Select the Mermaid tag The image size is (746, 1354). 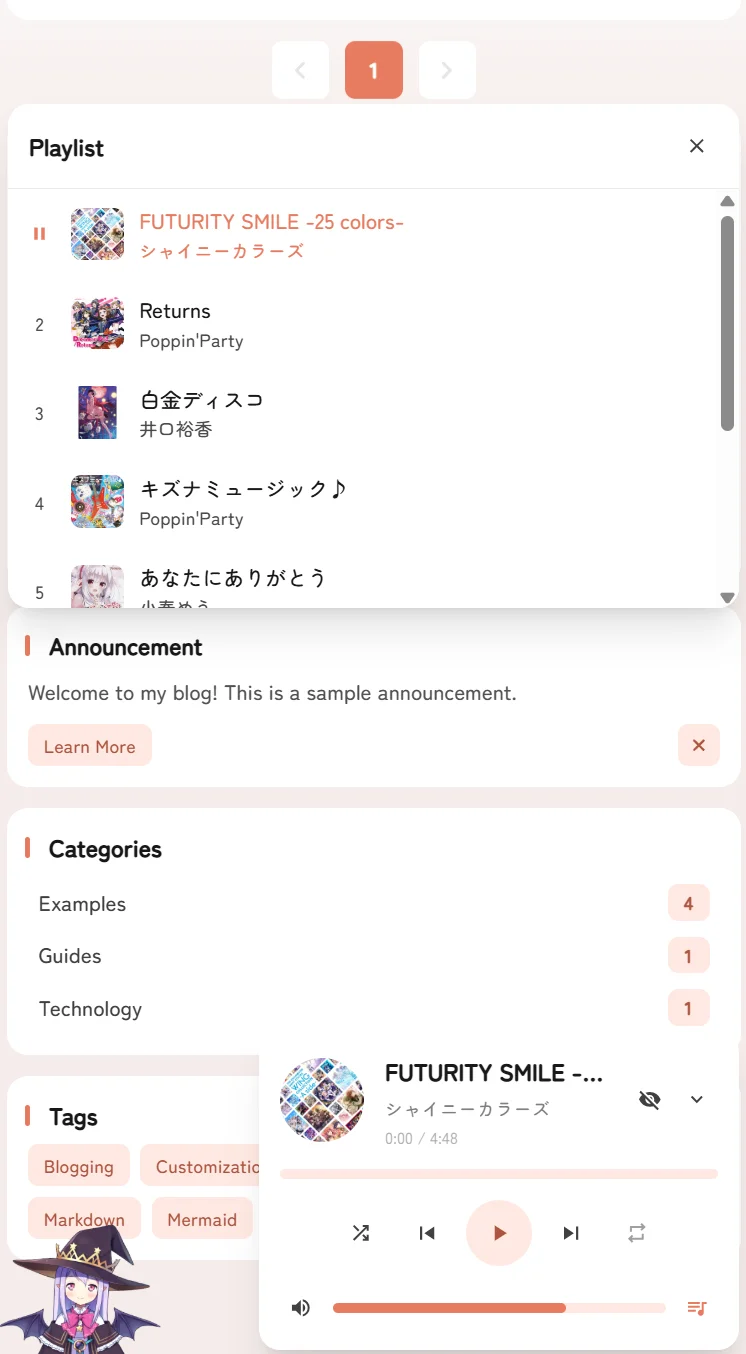202,1219
